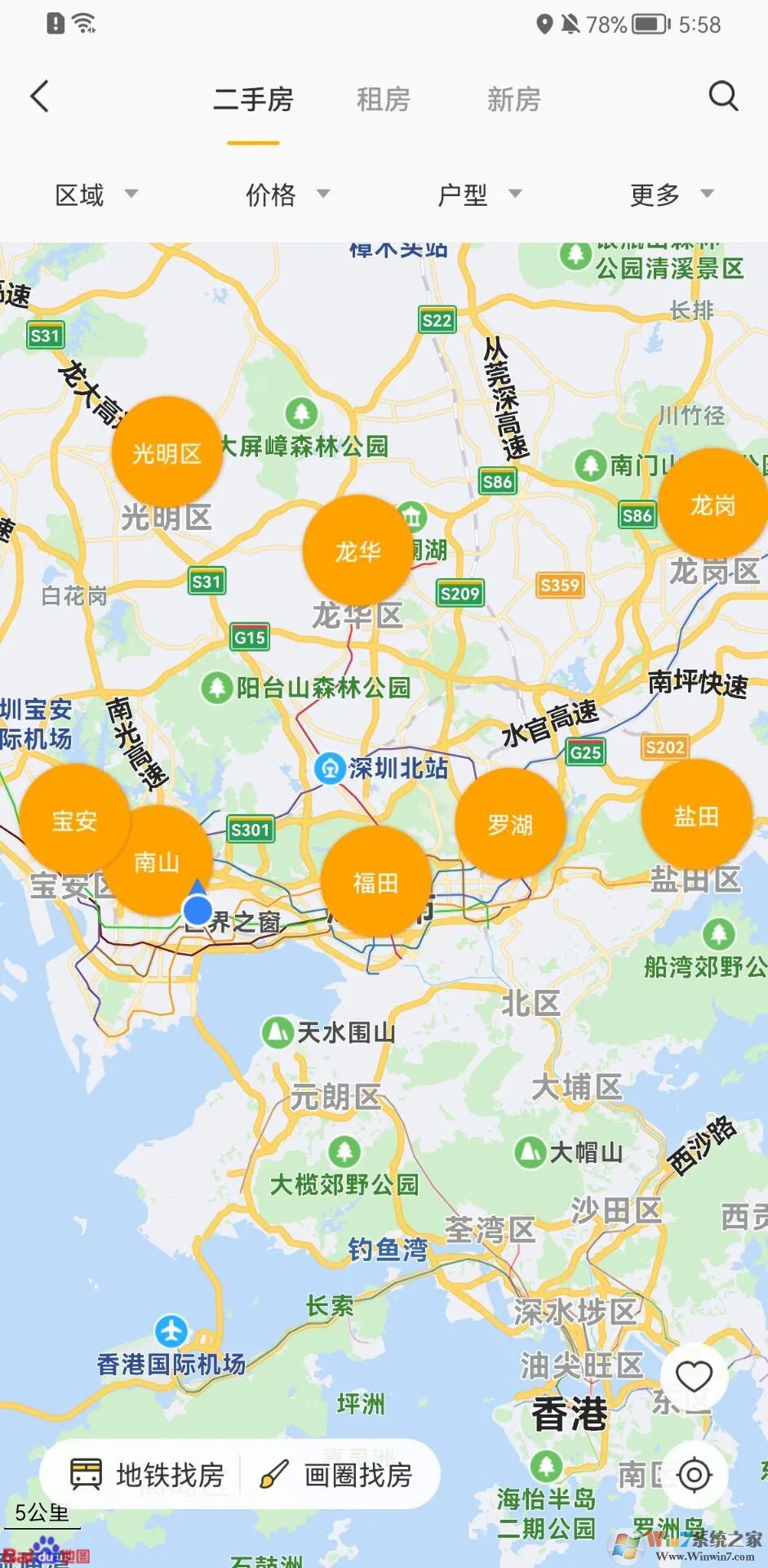Tap the 深圳北站 metro station marker
Image resolution: width=768 pixels, height=1568 pixels.
pos(330,769)
